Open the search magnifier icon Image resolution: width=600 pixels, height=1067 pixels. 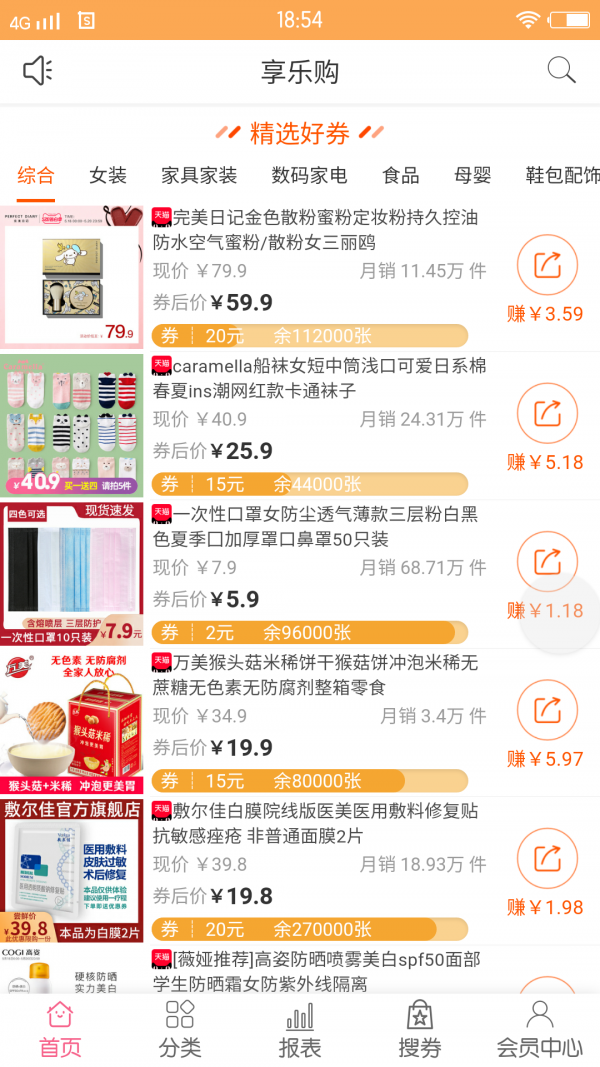tap(561, 70)
